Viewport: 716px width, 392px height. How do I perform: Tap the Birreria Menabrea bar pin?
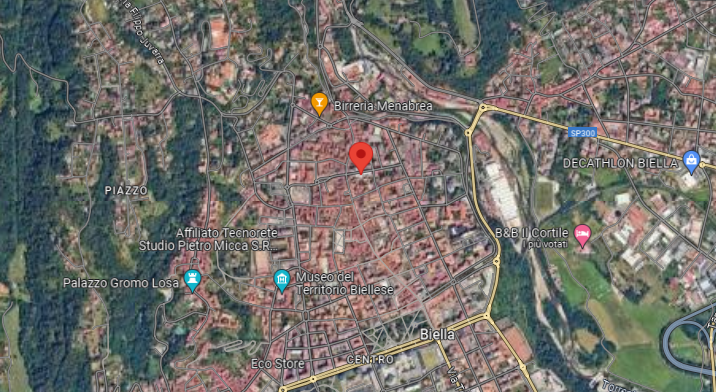coord(319,104)
